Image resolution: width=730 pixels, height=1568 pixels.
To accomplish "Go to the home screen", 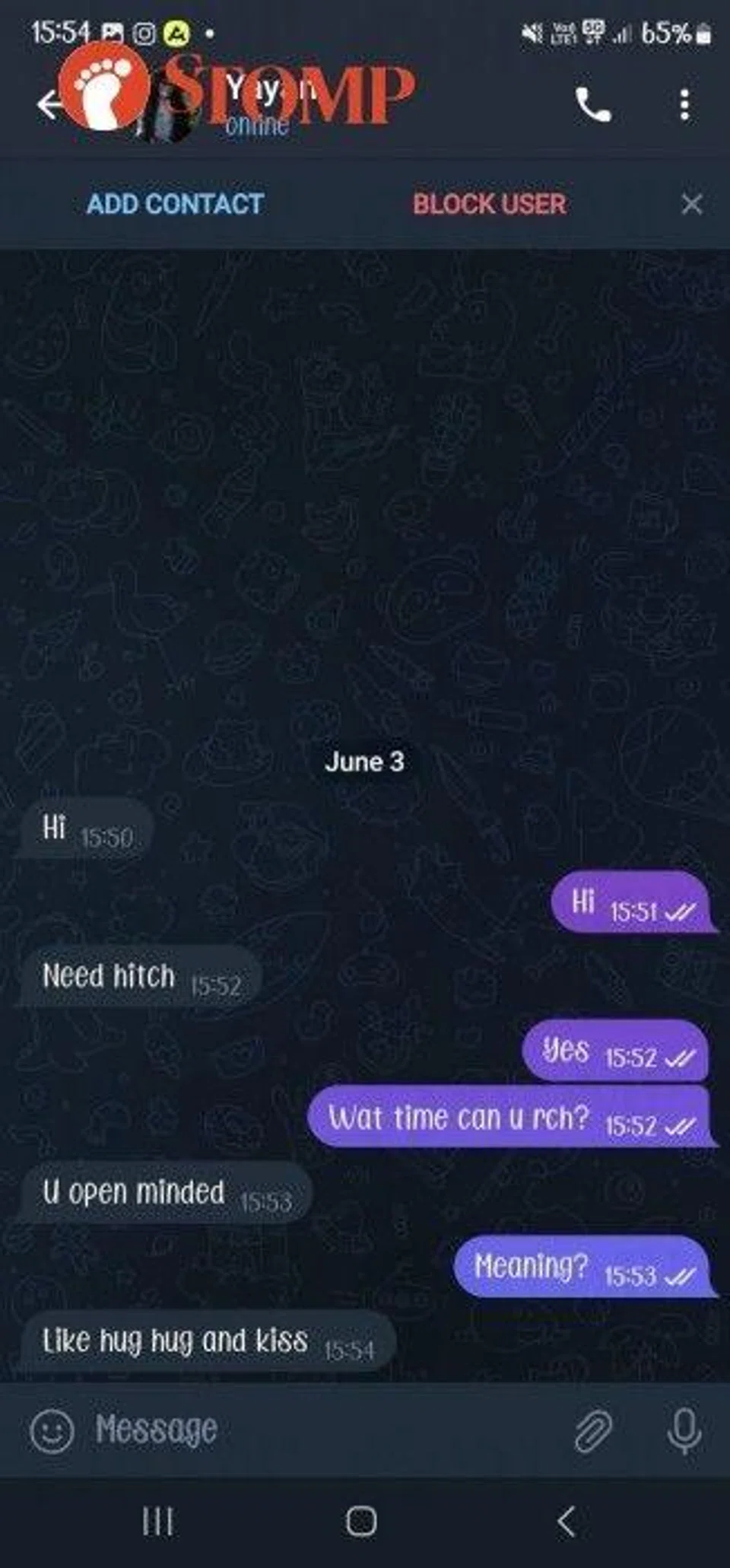I will (360, 1522).
